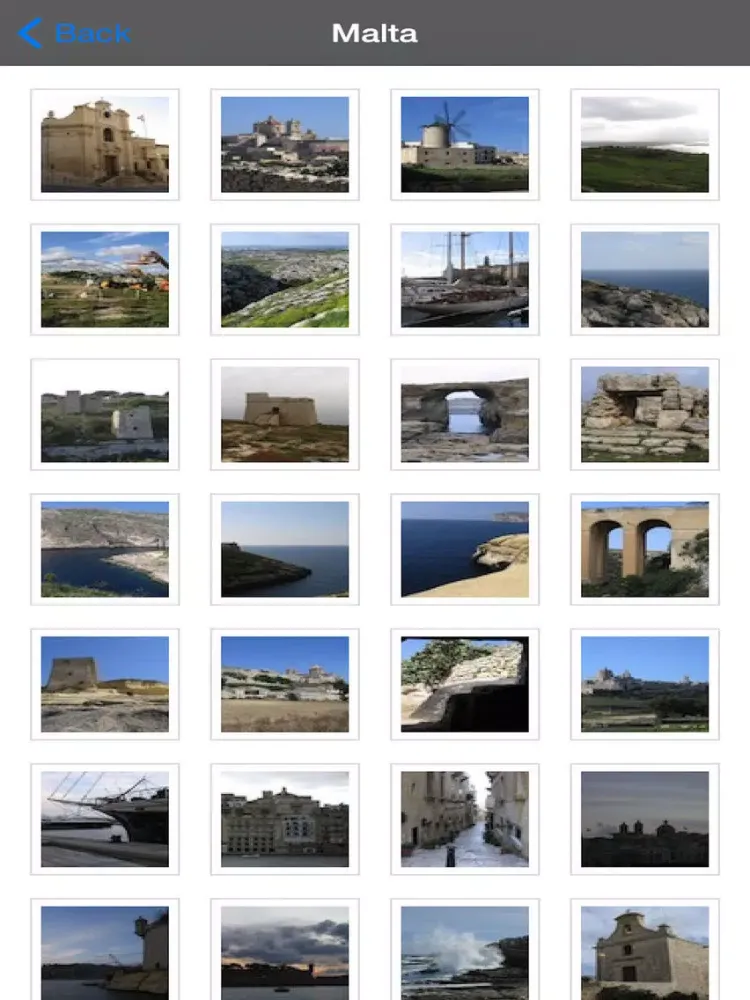Open the dusk skyline with domes photo
Viewport: 750px width, 1000px height.
point(645,819)
